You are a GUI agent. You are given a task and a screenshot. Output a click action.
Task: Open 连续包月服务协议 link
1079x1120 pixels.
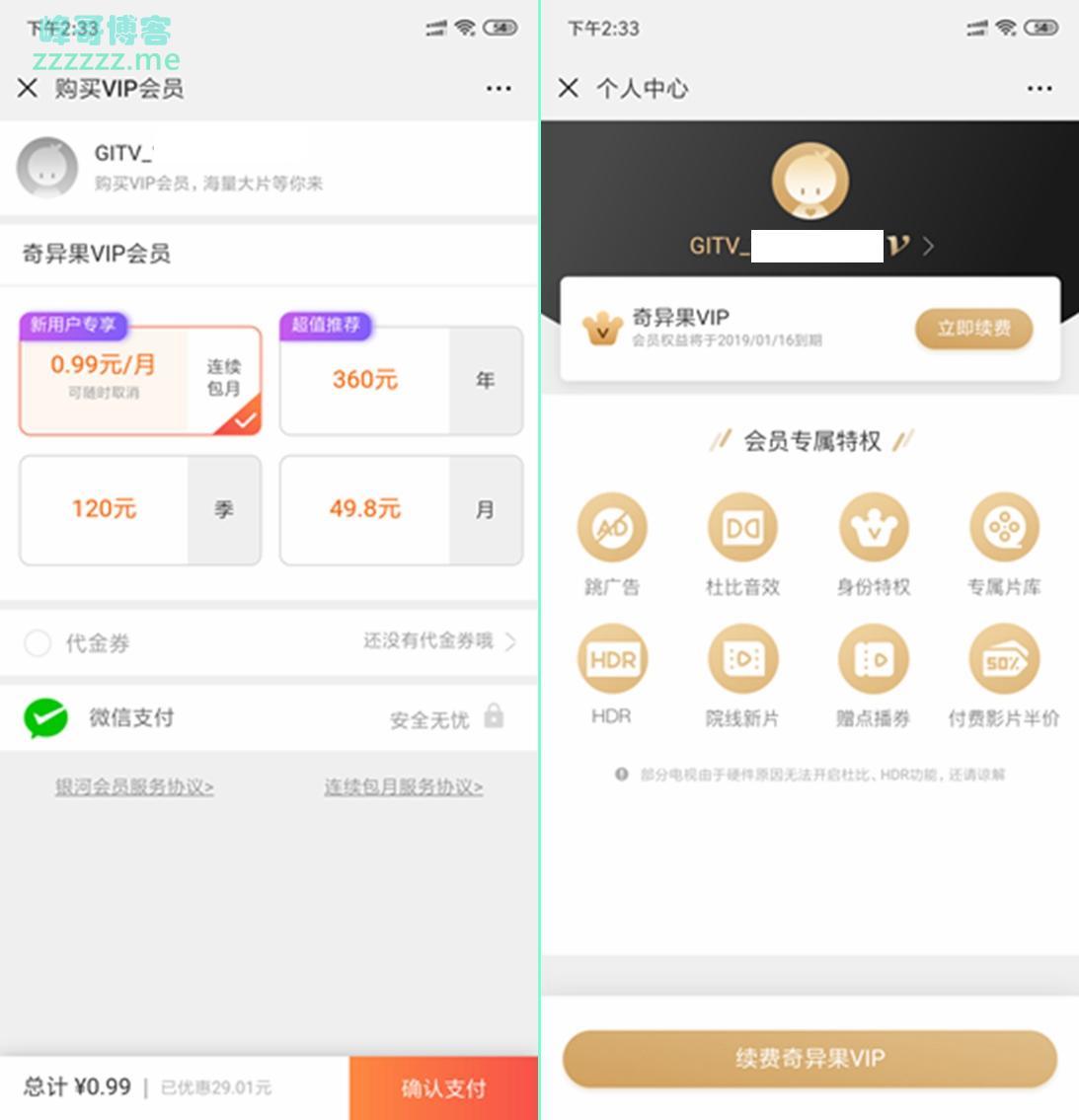tap(404, 787)
